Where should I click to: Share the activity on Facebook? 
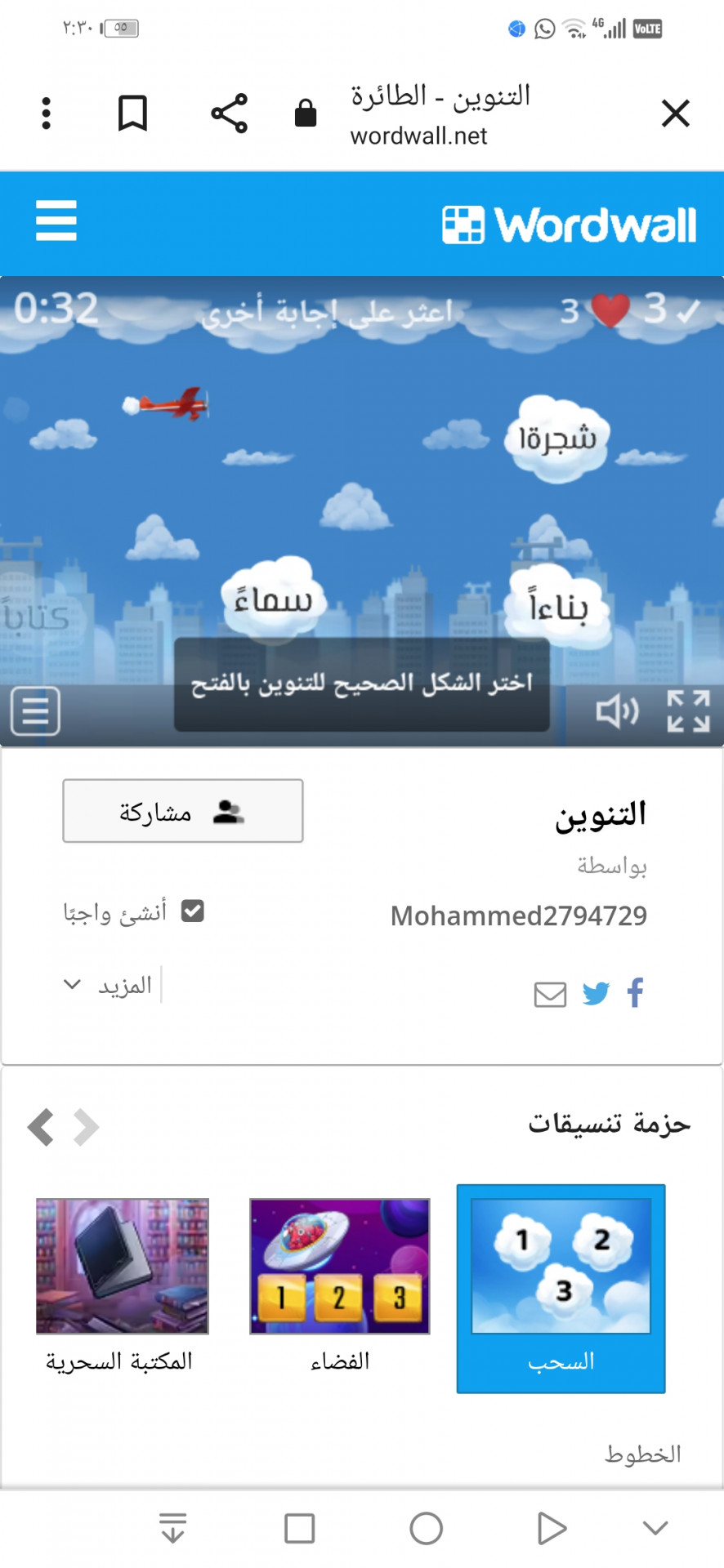(636, 993)
